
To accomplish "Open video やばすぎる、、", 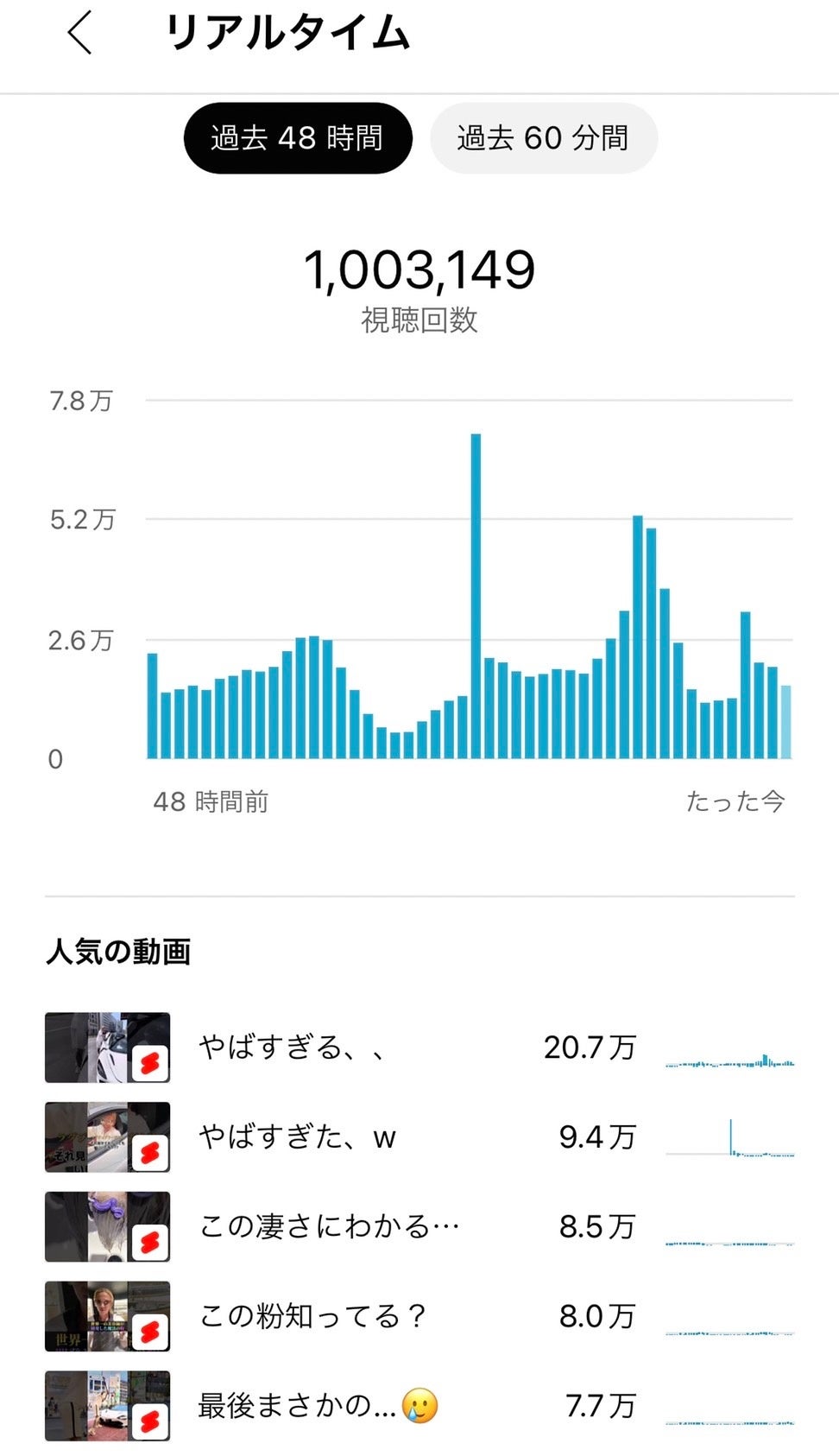I will [292, 1048].
